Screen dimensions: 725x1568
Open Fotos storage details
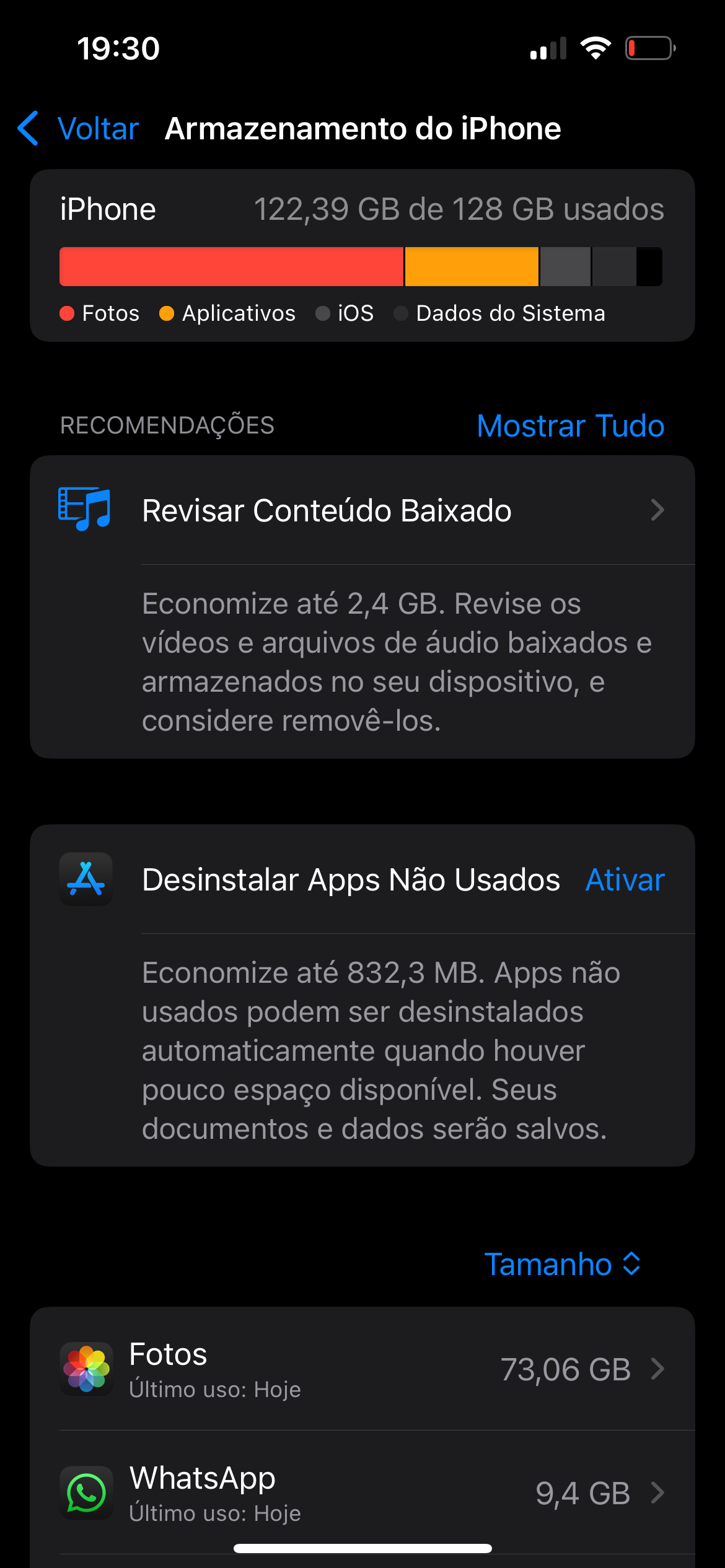362,1369
